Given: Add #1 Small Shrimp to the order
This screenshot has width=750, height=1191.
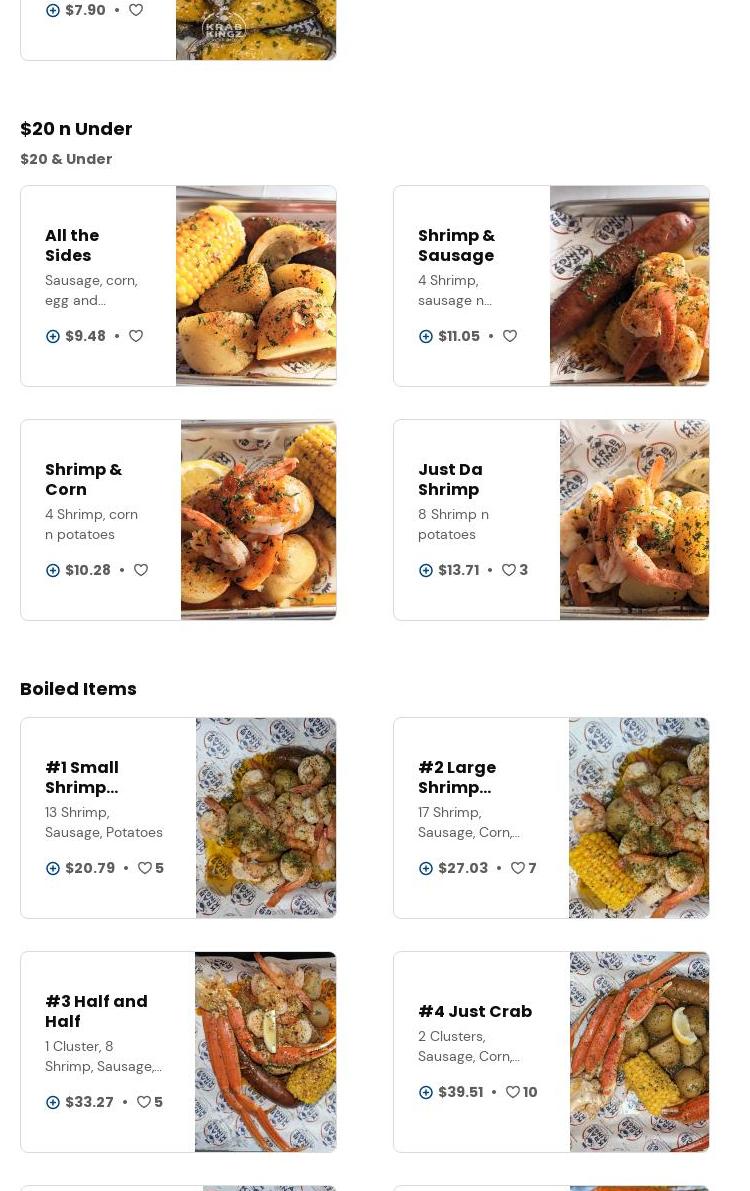Looking at the screenshot, I should tap(53, 868).
